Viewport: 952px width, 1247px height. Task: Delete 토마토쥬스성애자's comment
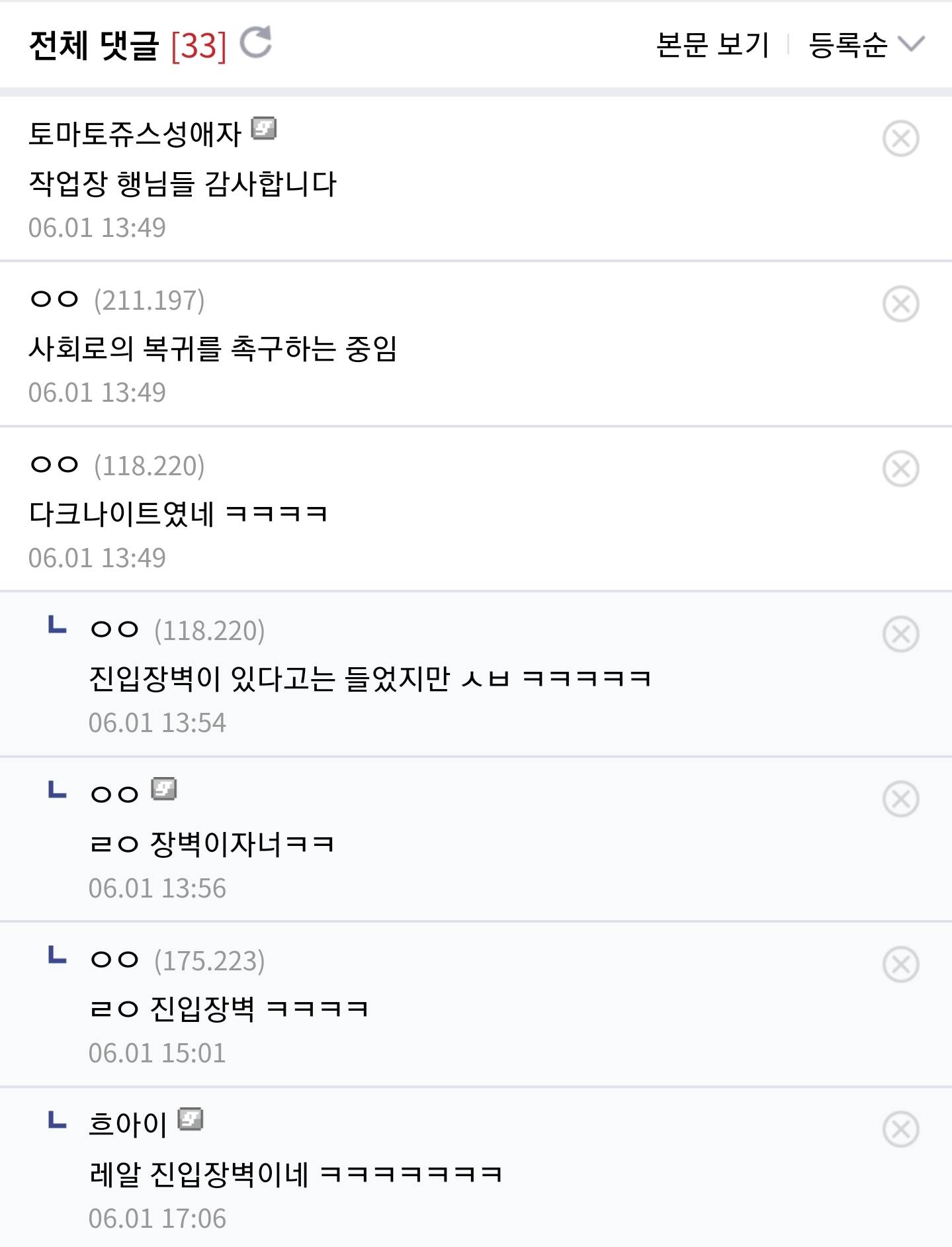[900, 139]
